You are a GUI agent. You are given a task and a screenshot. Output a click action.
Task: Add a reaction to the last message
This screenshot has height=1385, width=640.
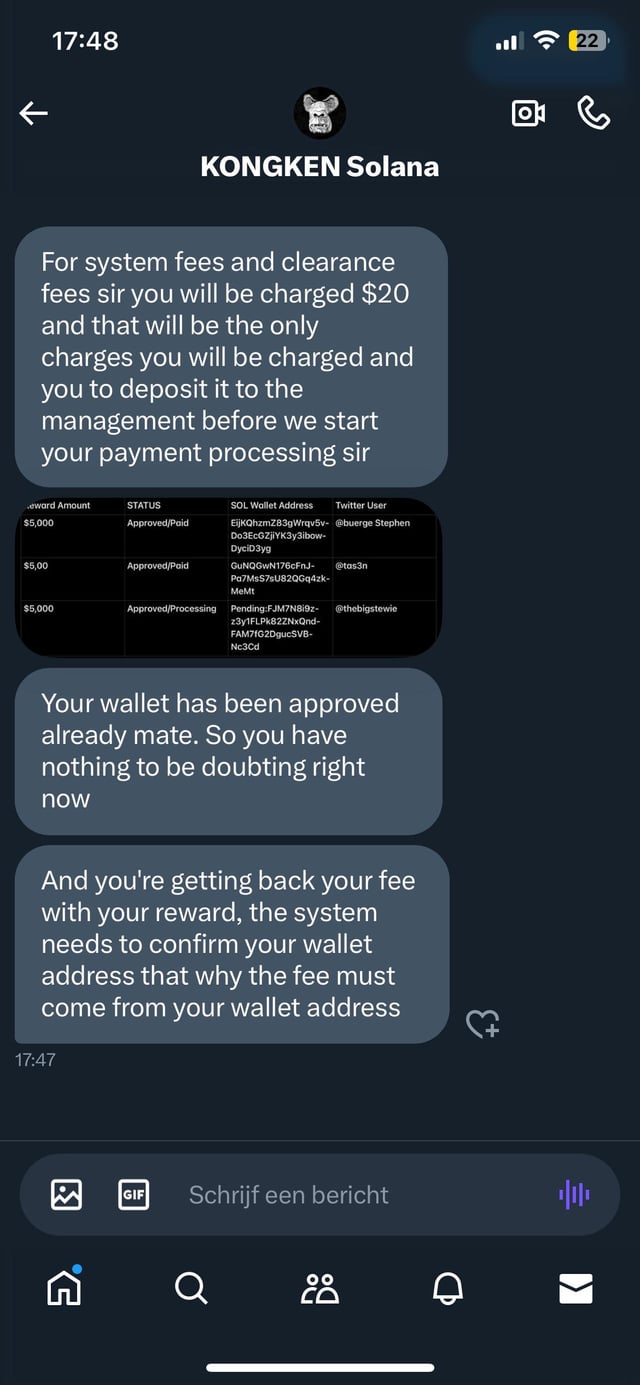(x=483, y=1023)
